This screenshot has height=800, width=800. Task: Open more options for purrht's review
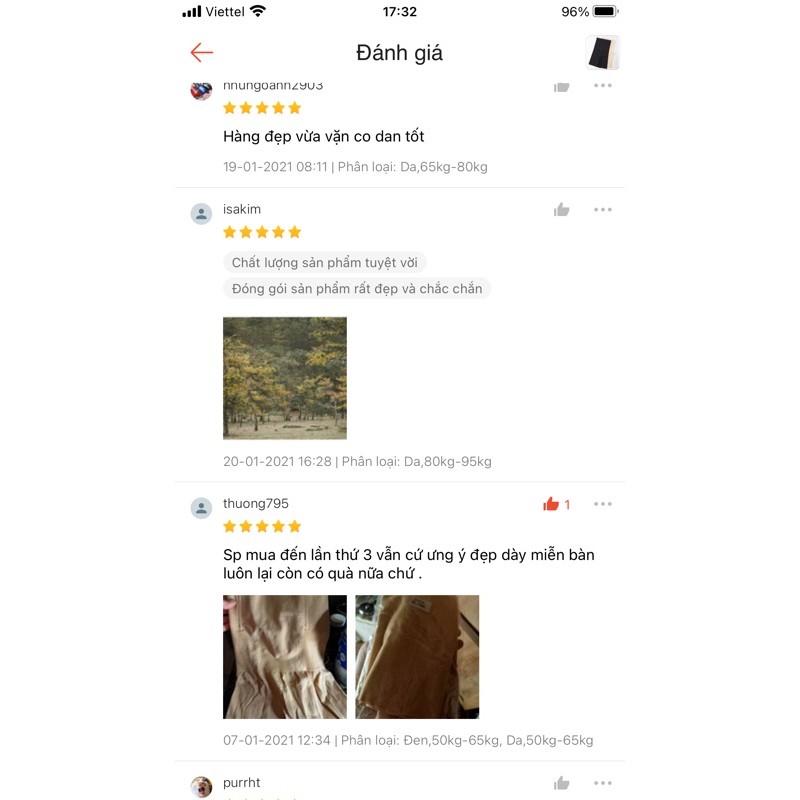pyautogui.click(x=602, y=783)
